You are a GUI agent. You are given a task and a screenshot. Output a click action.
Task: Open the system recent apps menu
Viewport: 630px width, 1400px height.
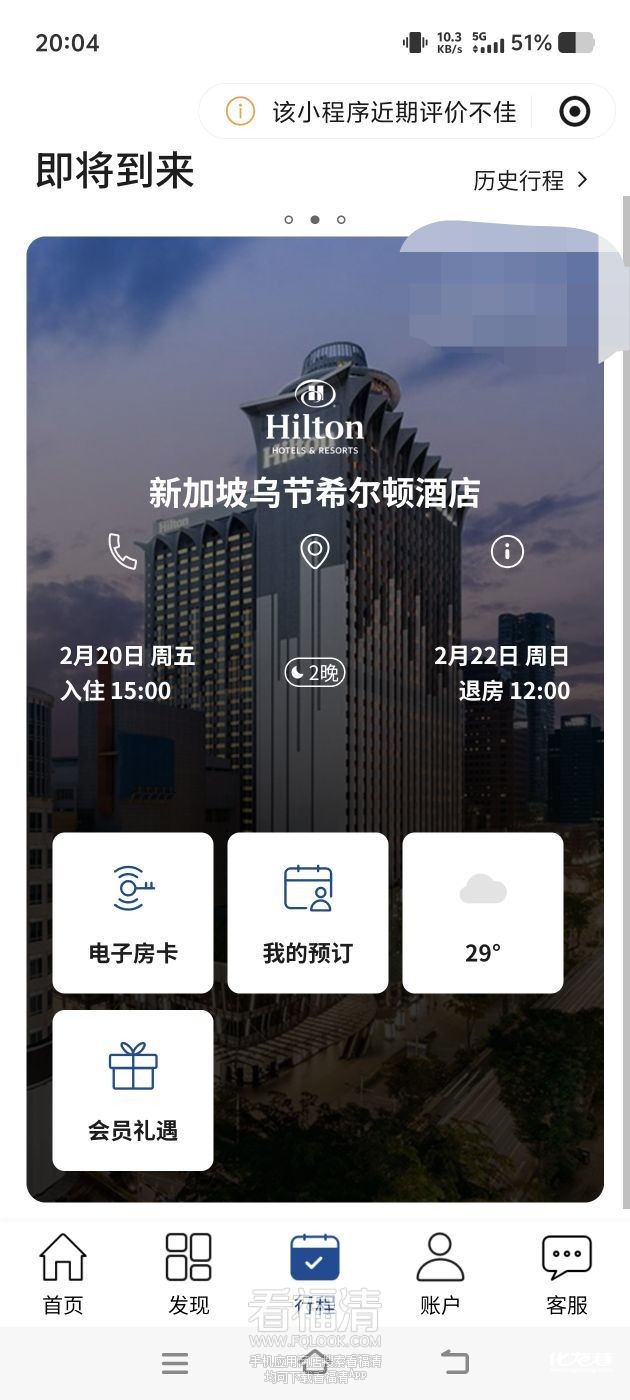[x=175, y=1362]
